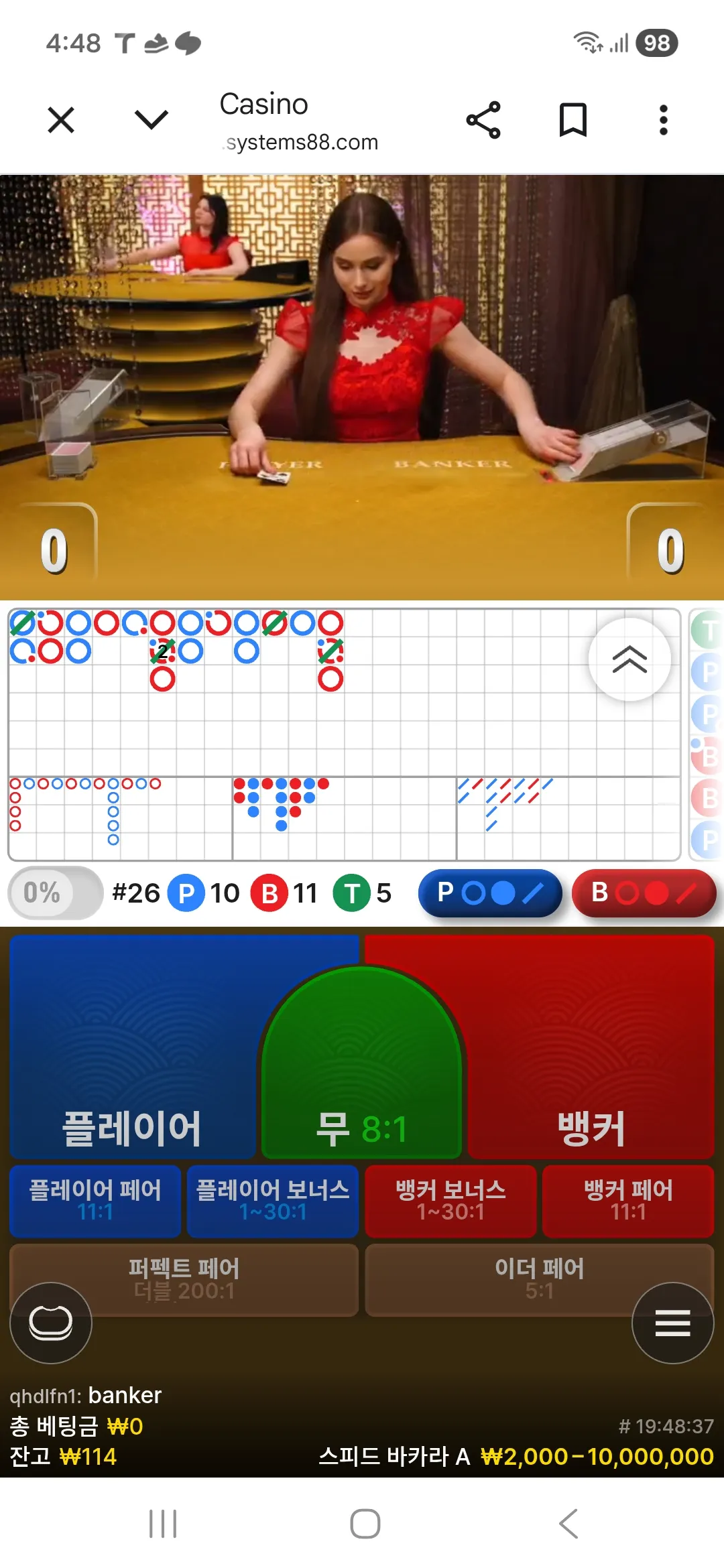The width and height of the screenshot is (724, 1568).
Task: Bet on 플레이어 페어 11:1
Action: point(95,1201)
